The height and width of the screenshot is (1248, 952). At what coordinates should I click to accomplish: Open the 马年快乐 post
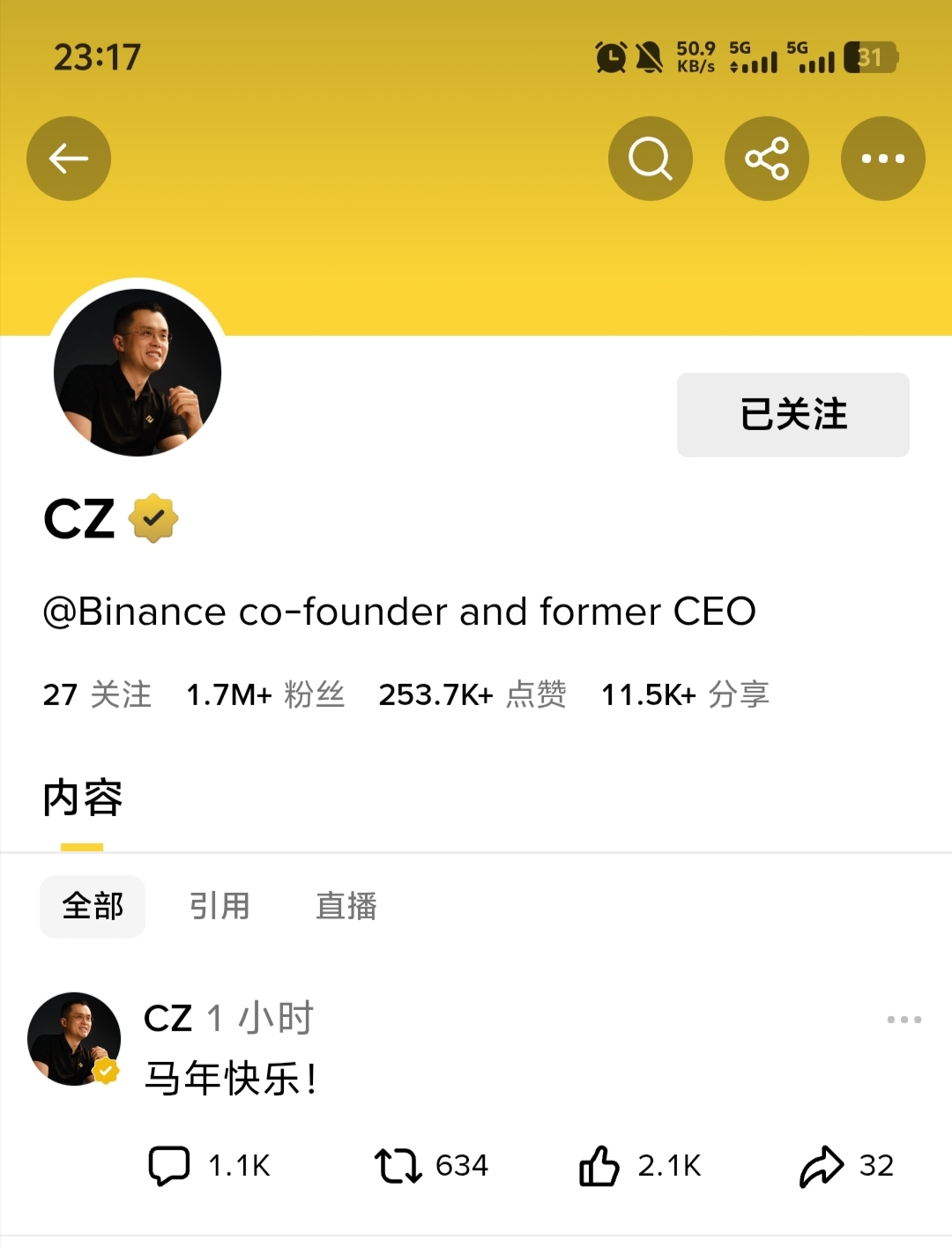tap(231, 1079)
